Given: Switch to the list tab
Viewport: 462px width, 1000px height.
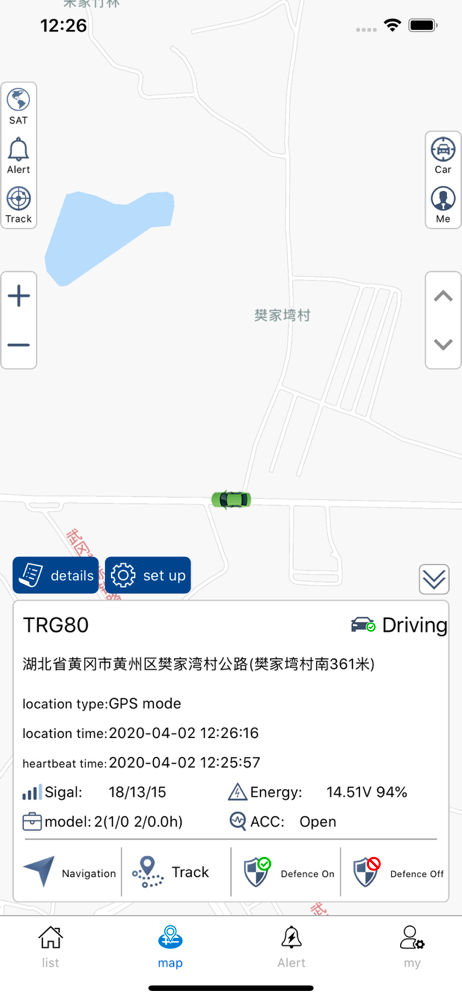Looking at the screenshot, I should tap(50, 946).
